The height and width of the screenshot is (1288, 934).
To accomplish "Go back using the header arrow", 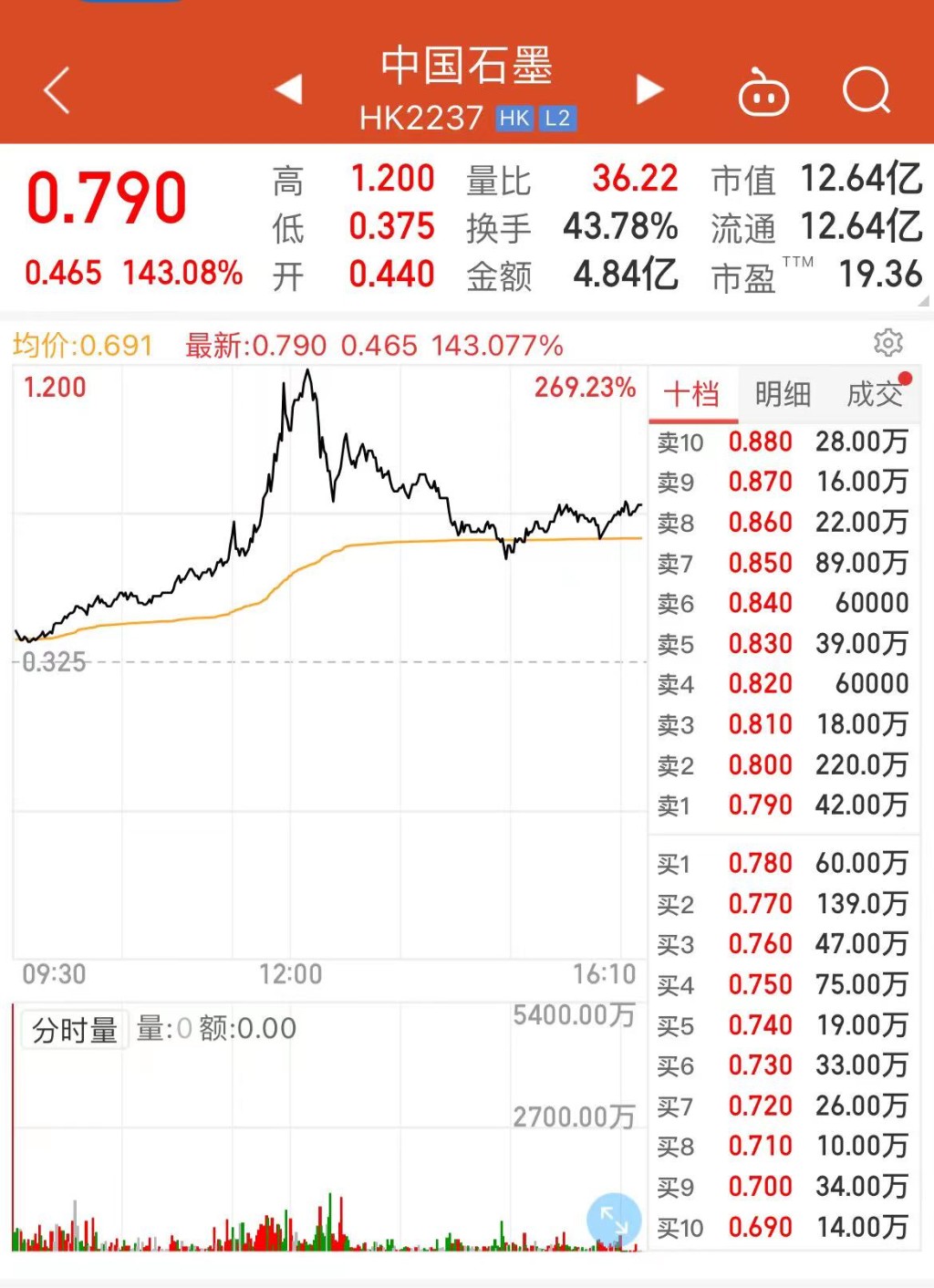I will tap(57, 90).
